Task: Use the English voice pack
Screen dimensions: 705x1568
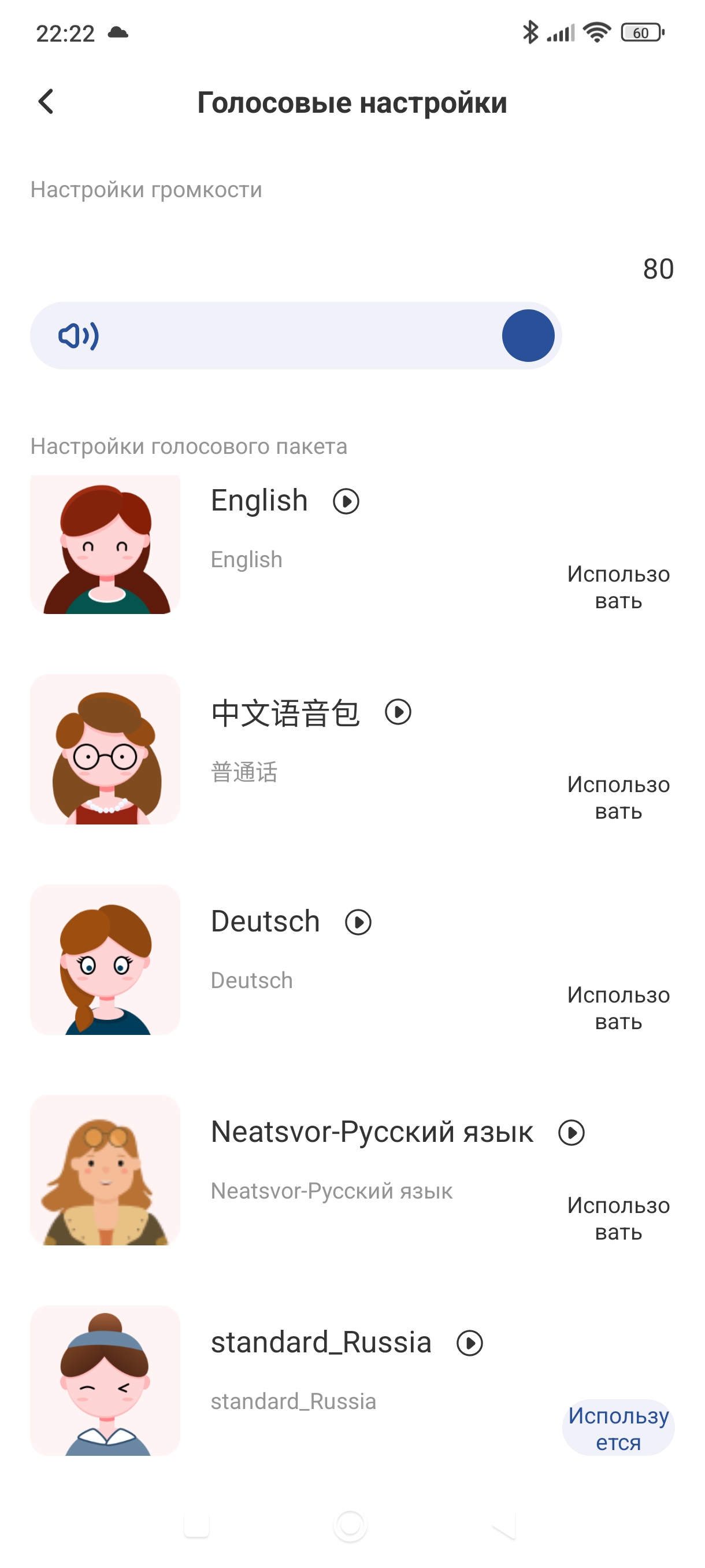Action: 618,587
